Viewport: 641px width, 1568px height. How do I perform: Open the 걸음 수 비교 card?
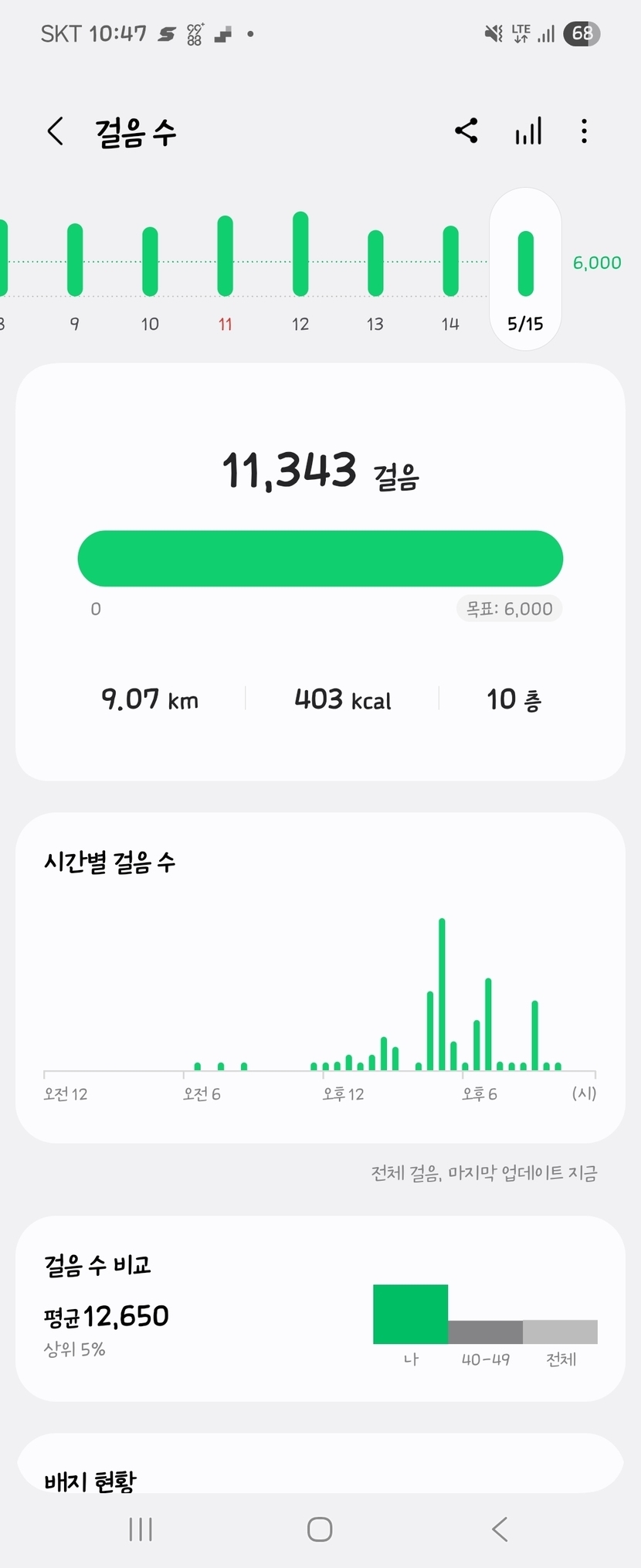click(x=320, y=1308)
